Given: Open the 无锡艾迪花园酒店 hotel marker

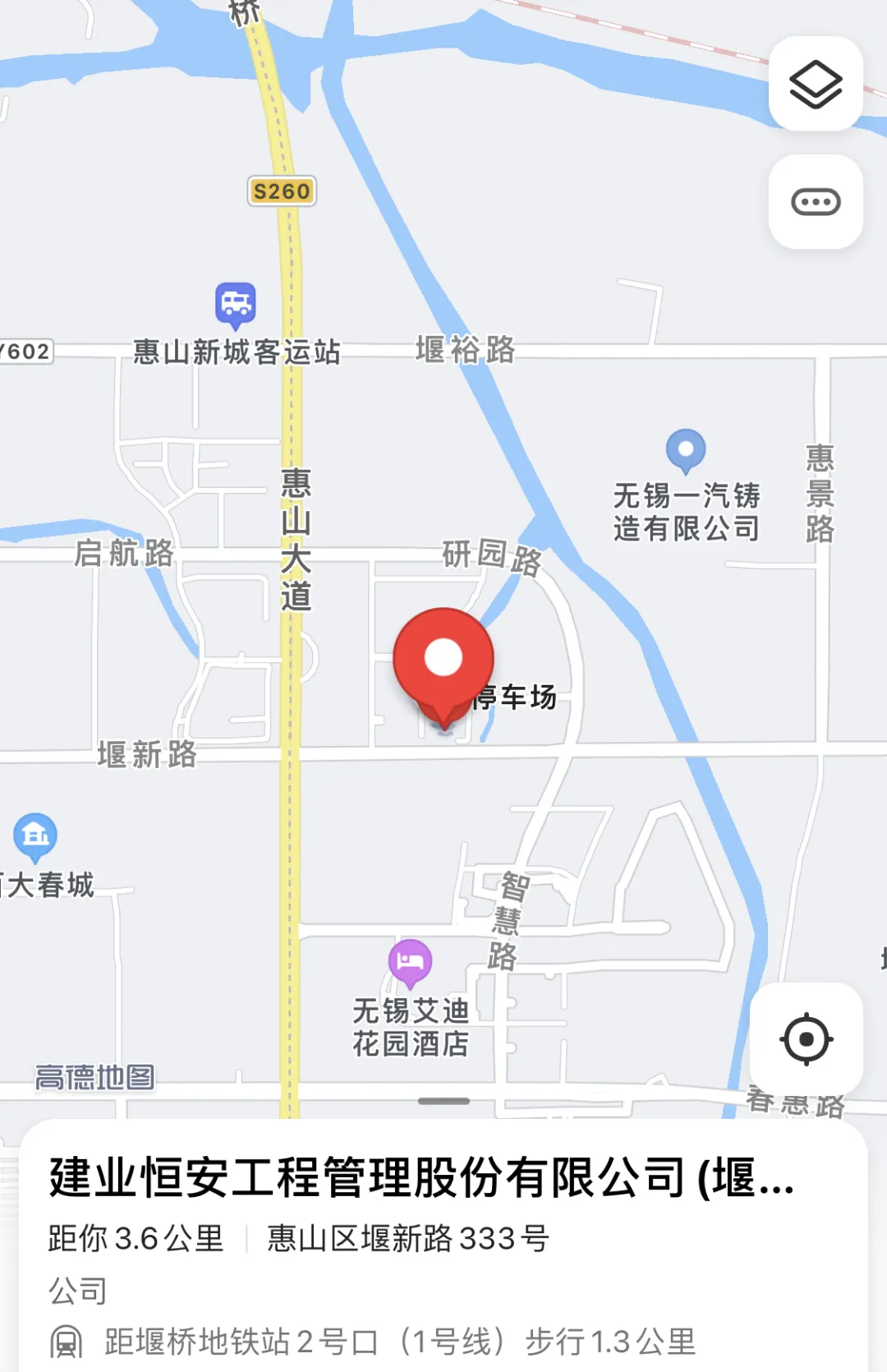Looking at the screenshot, I should point(410,962).
